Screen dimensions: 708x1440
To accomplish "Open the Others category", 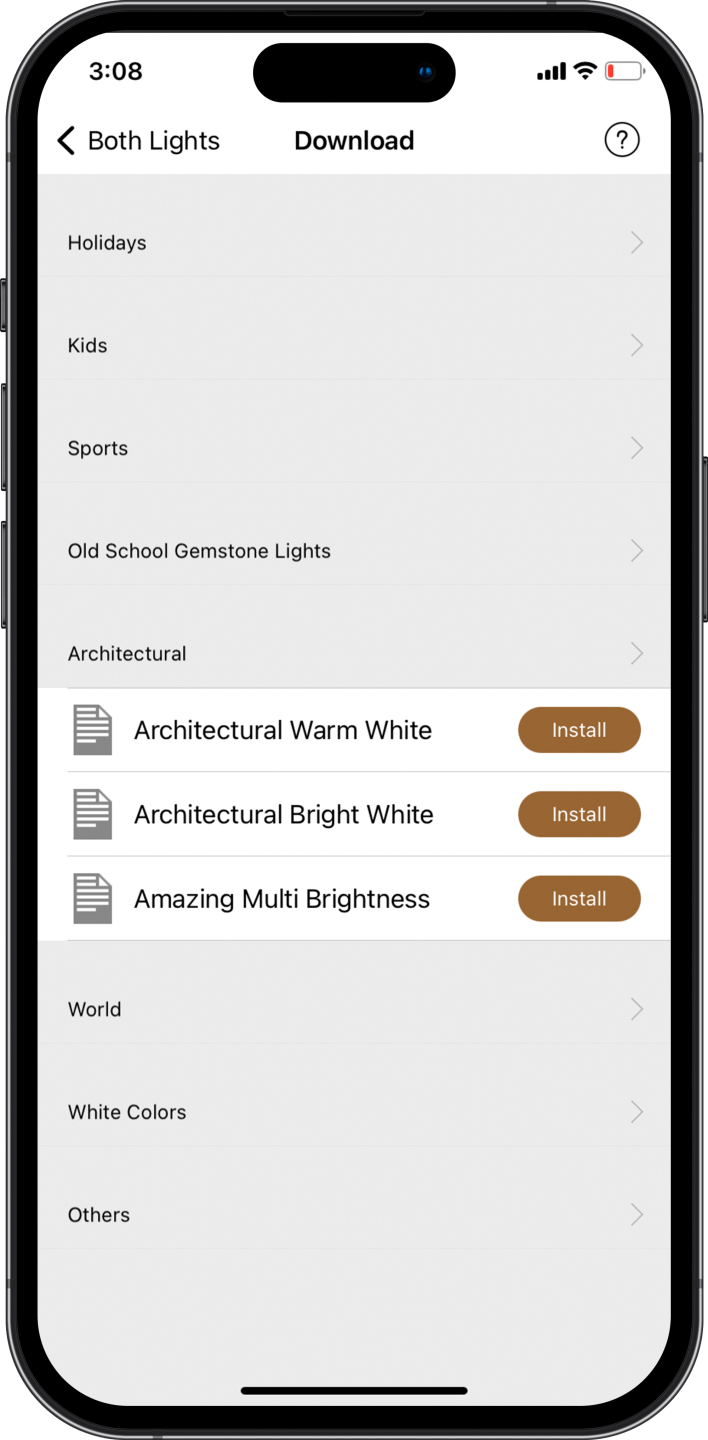I will tap(354, 1215).
